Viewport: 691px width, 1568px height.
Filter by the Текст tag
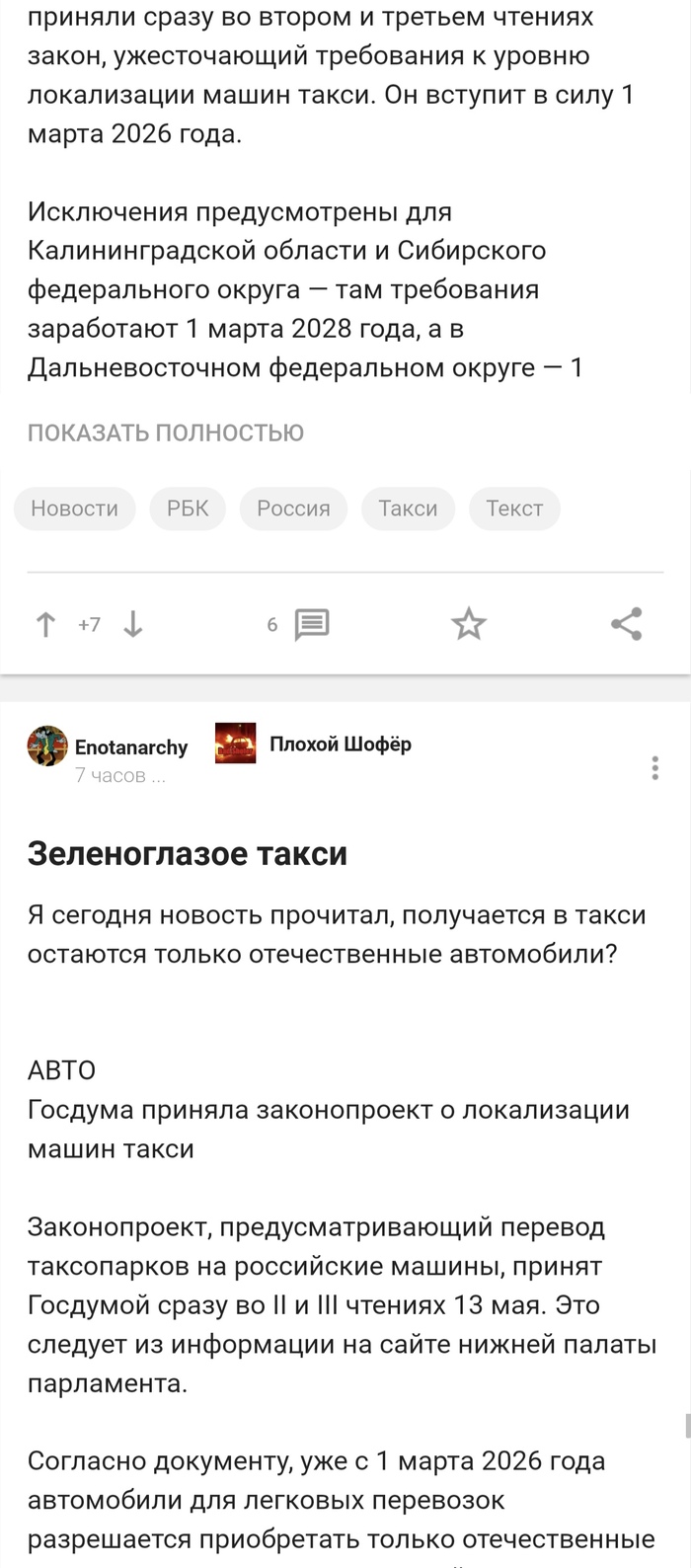[514, 509]
